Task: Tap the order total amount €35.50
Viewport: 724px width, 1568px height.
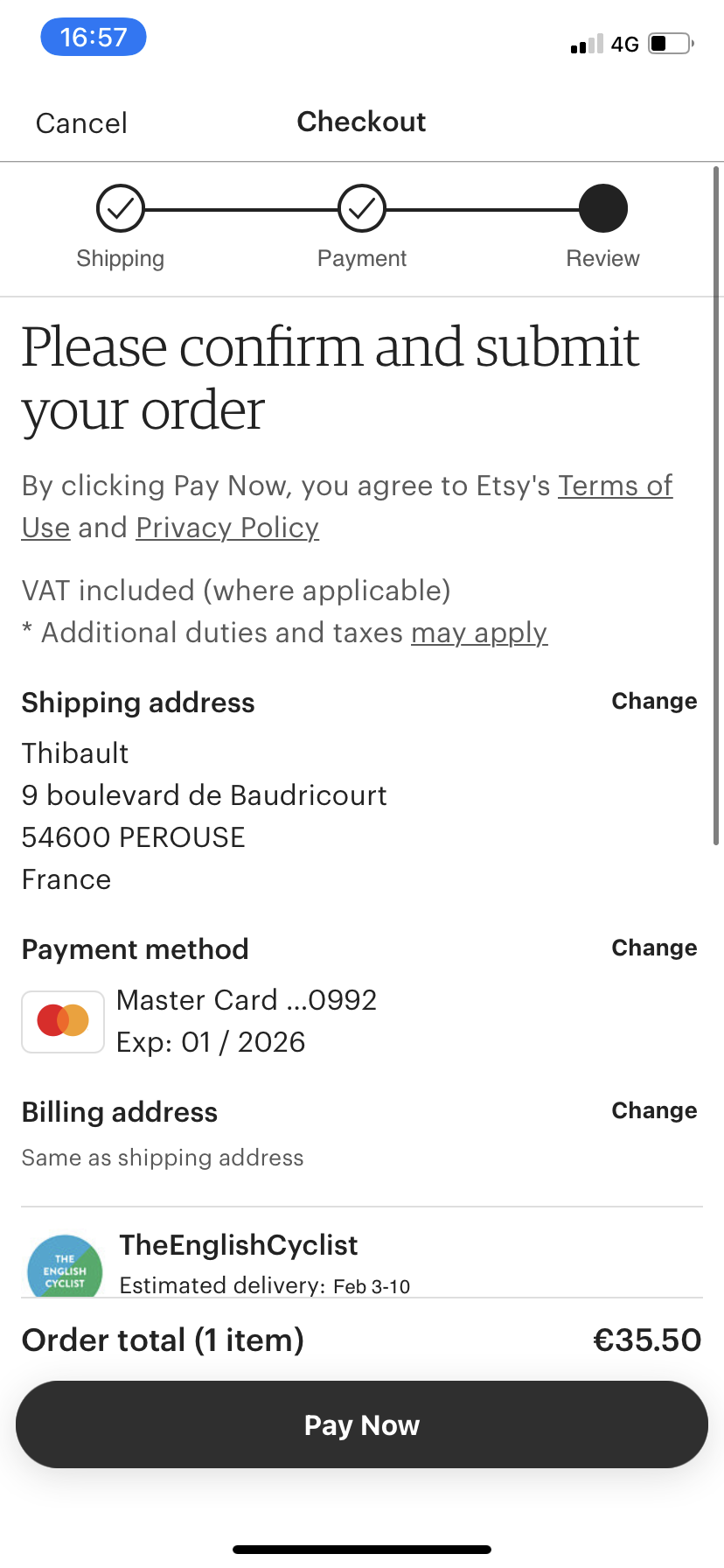Action: [647, 1339]
